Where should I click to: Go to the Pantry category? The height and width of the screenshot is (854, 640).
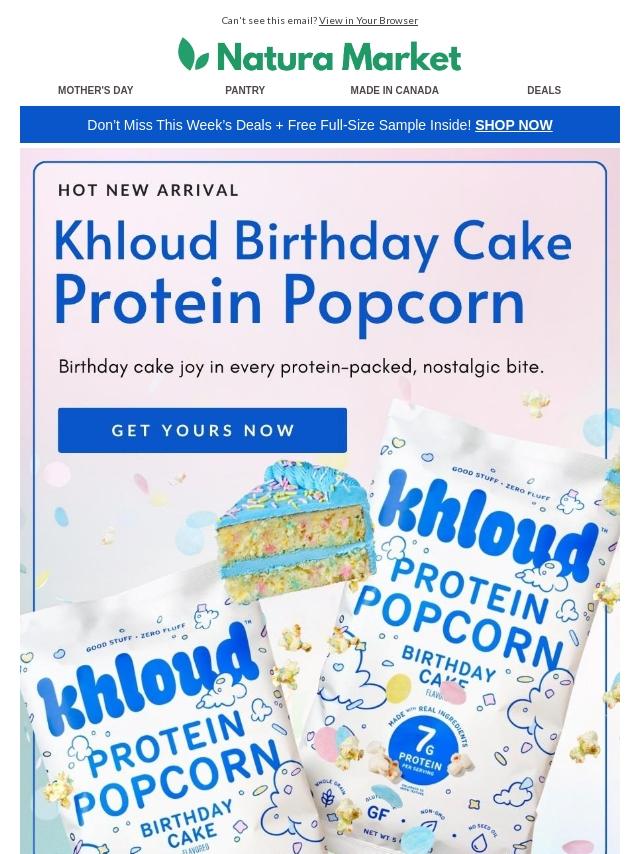coord(245,90)
